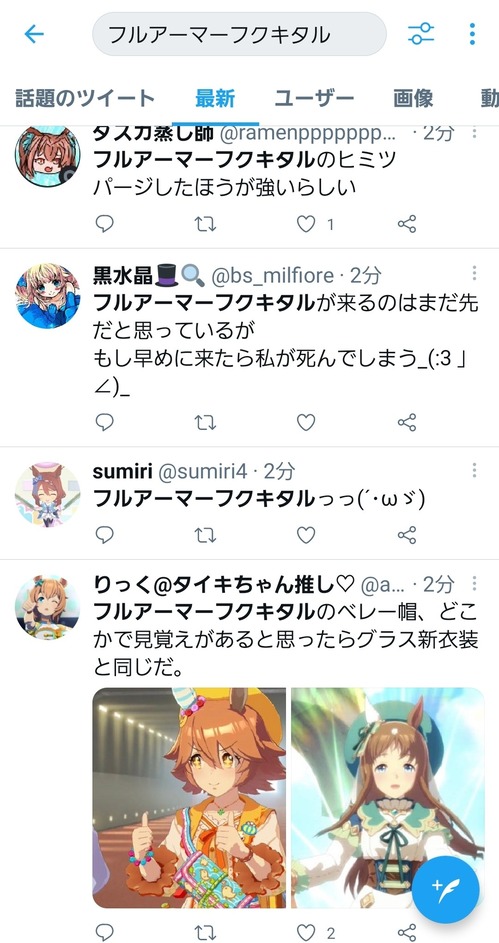Share the tweet by @bs_milfiore
The width and height of the screenshot is (499, 943).
tap(407, 422)
